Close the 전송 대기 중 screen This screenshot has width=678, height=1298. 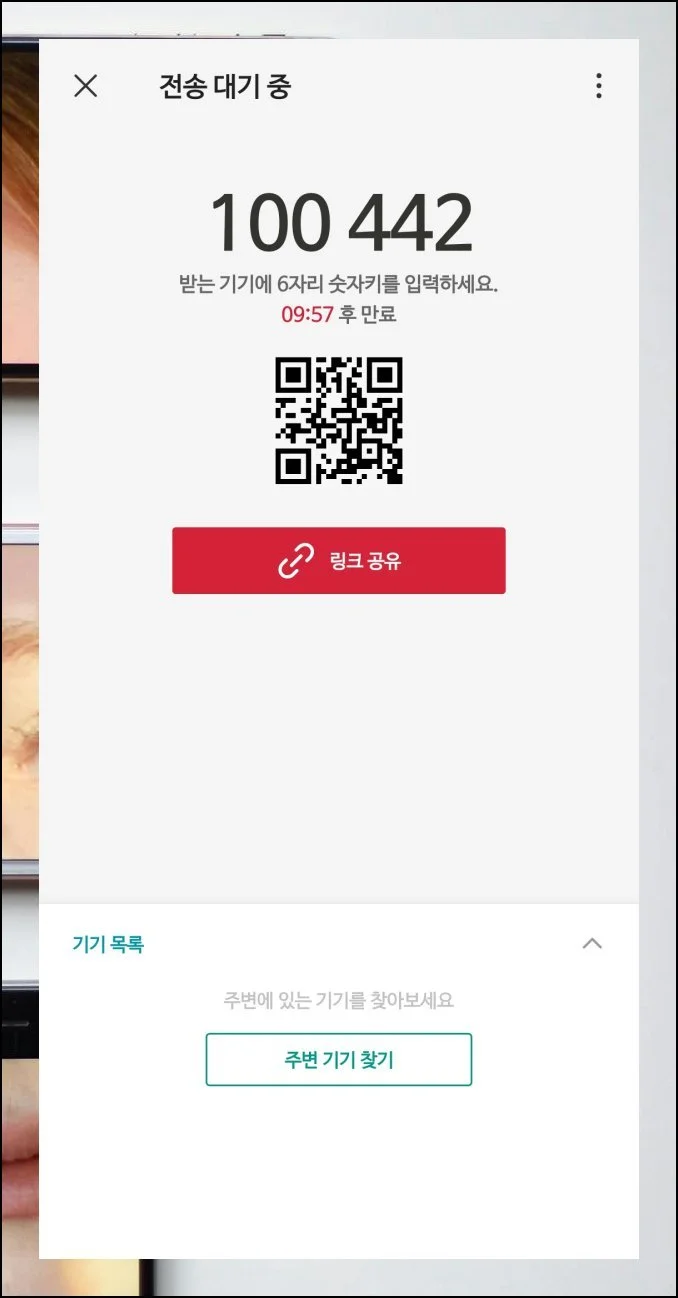[x=86, y=86]
